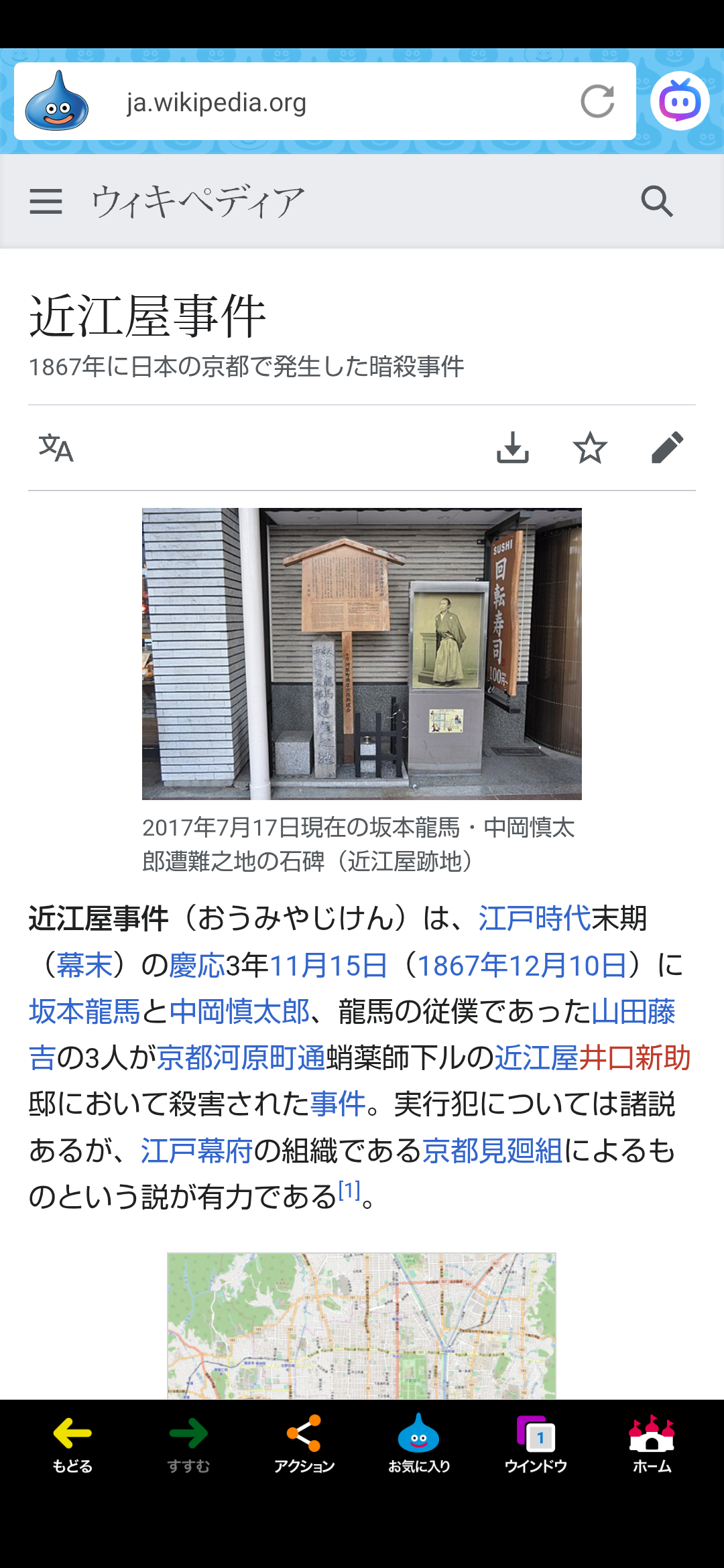
Task: Return to ホーム
Action: pos(652,1444)
